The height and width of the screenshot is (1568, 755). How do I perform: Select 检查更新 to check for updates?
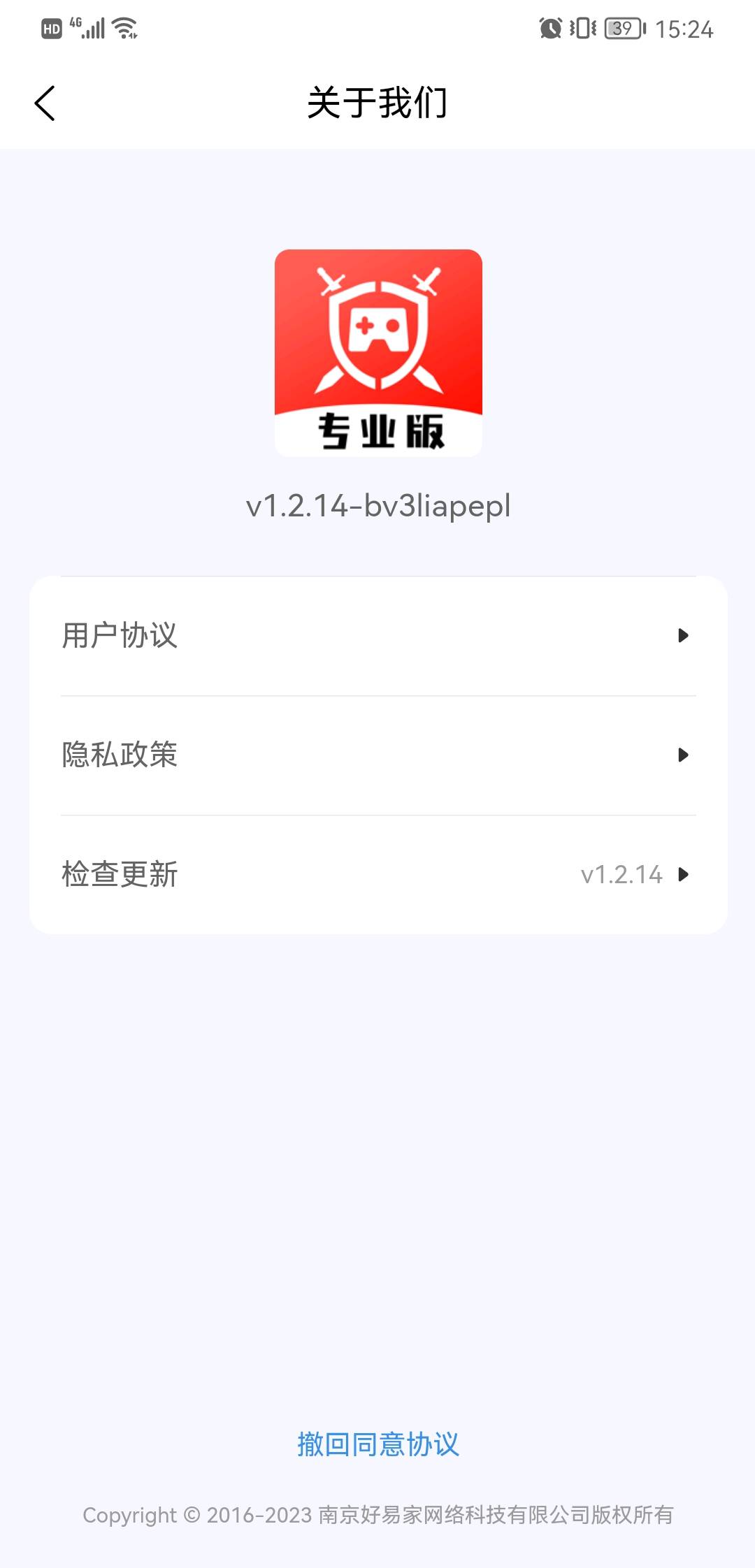pos(377,875)
